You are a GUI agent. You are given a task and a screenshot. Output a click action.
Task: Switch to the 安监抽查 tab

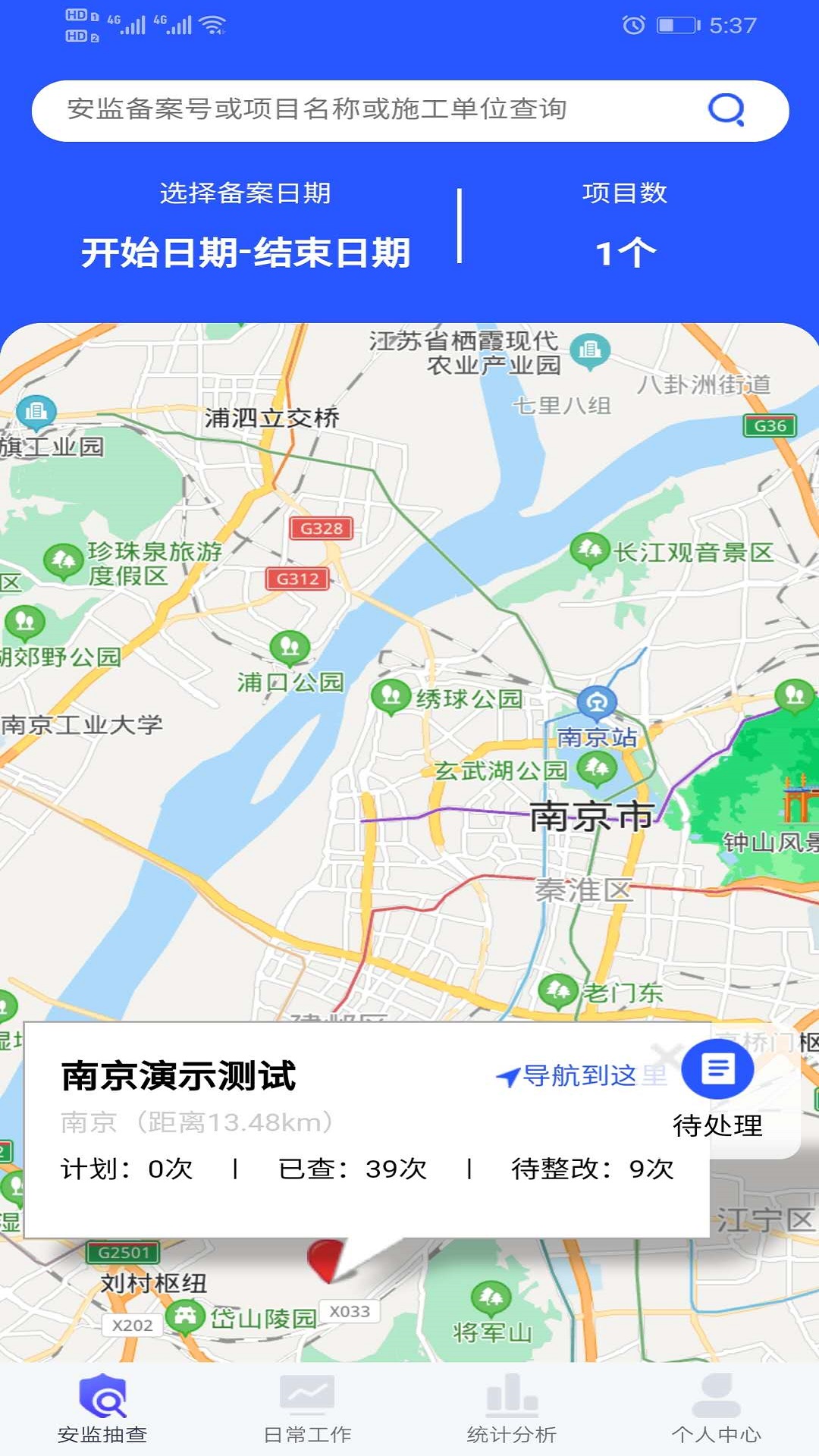(x=102, y=1409)
